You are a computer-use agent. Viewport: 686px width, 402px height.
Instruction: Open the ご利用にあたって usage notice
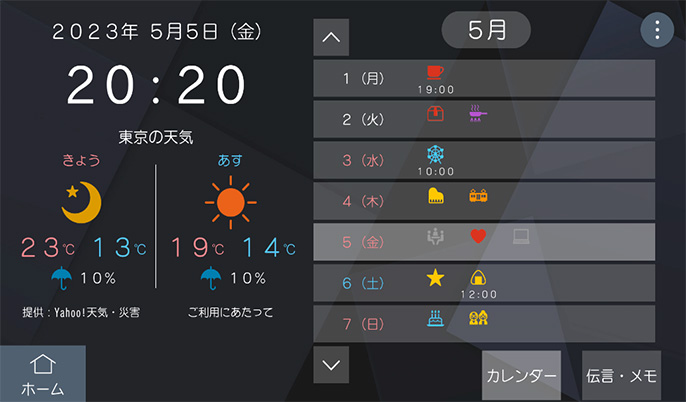tap(230, 313)
